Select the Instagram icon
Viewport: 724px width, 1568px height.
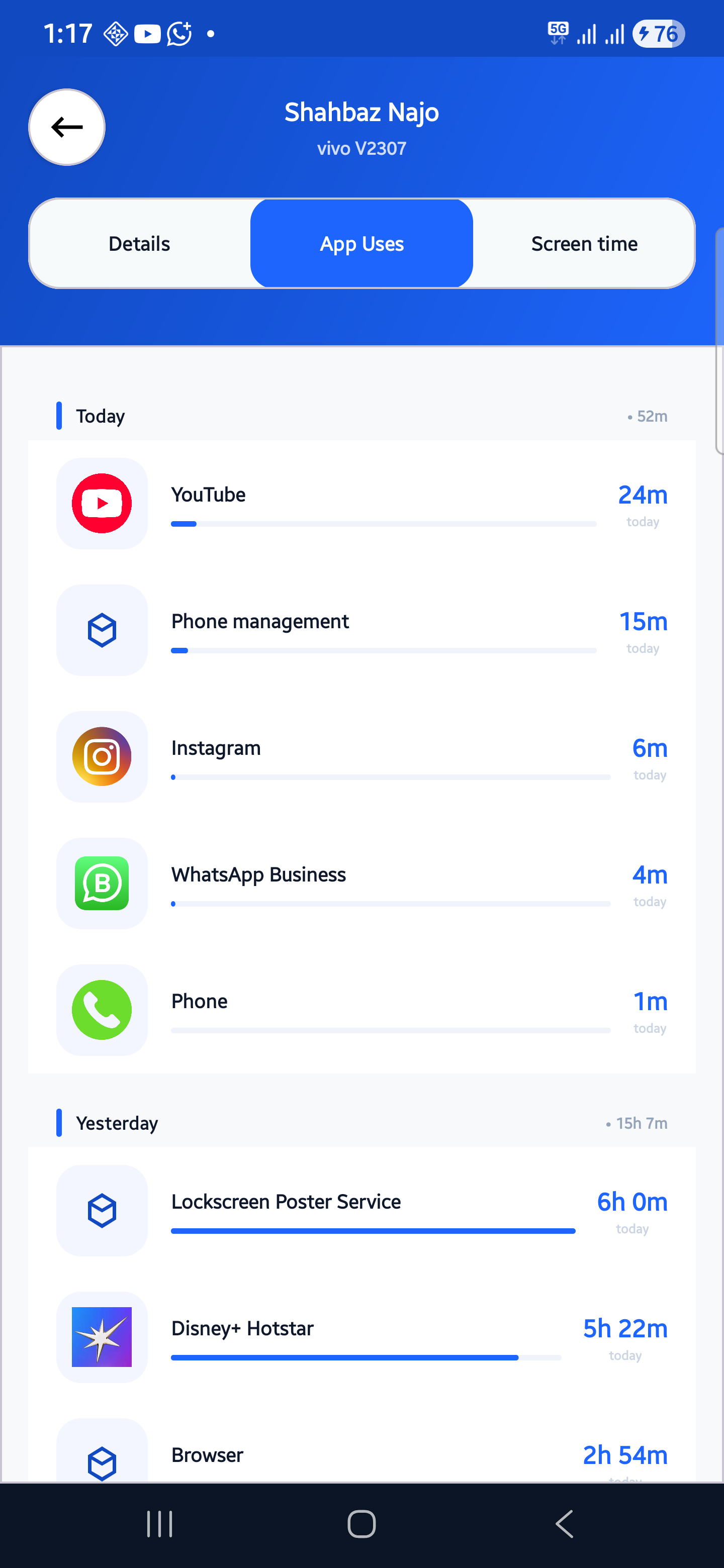(x=101, y=756)
